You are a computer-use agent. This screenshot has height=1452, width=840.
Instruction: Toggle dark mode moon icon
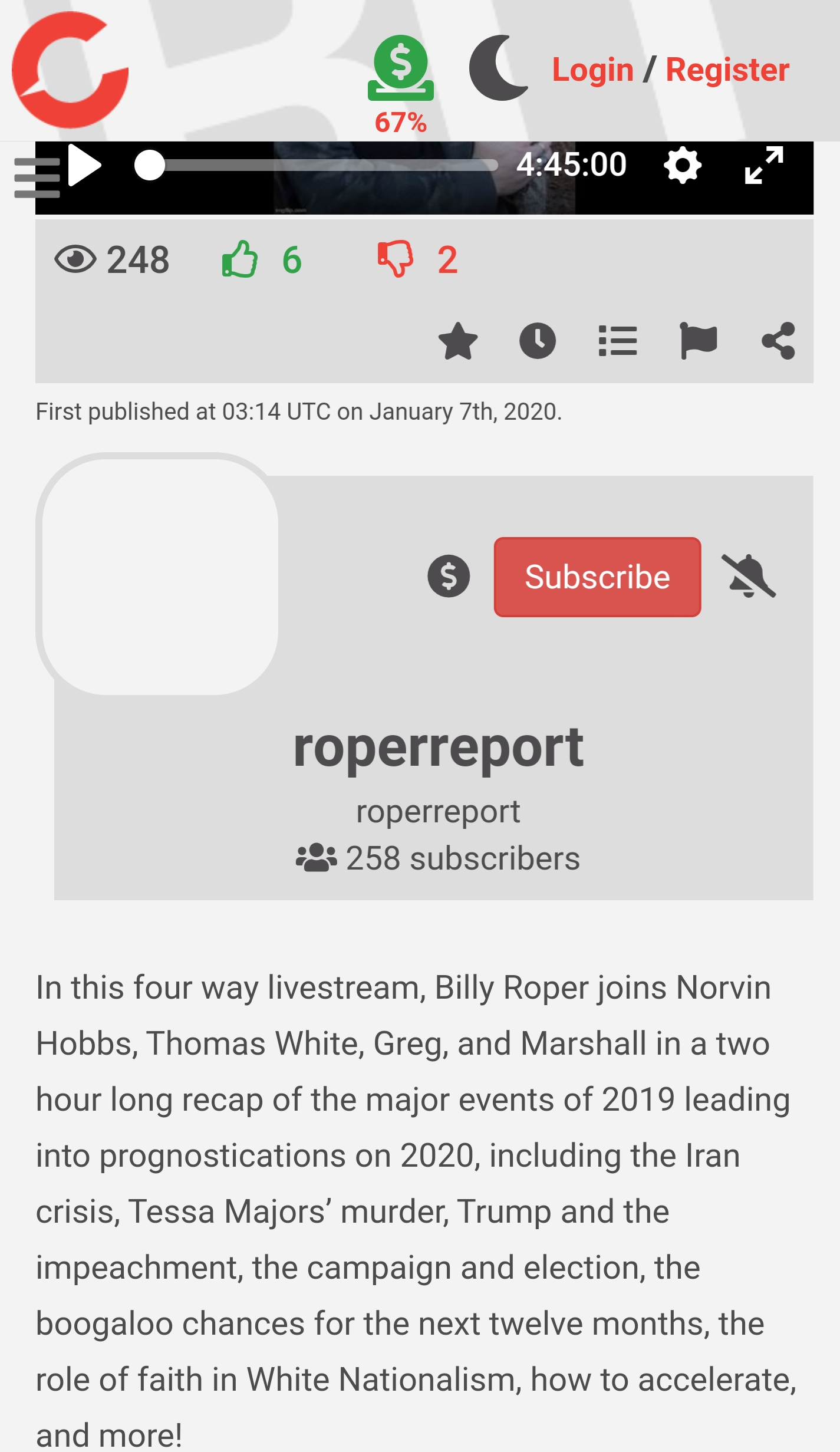(498, 68)
